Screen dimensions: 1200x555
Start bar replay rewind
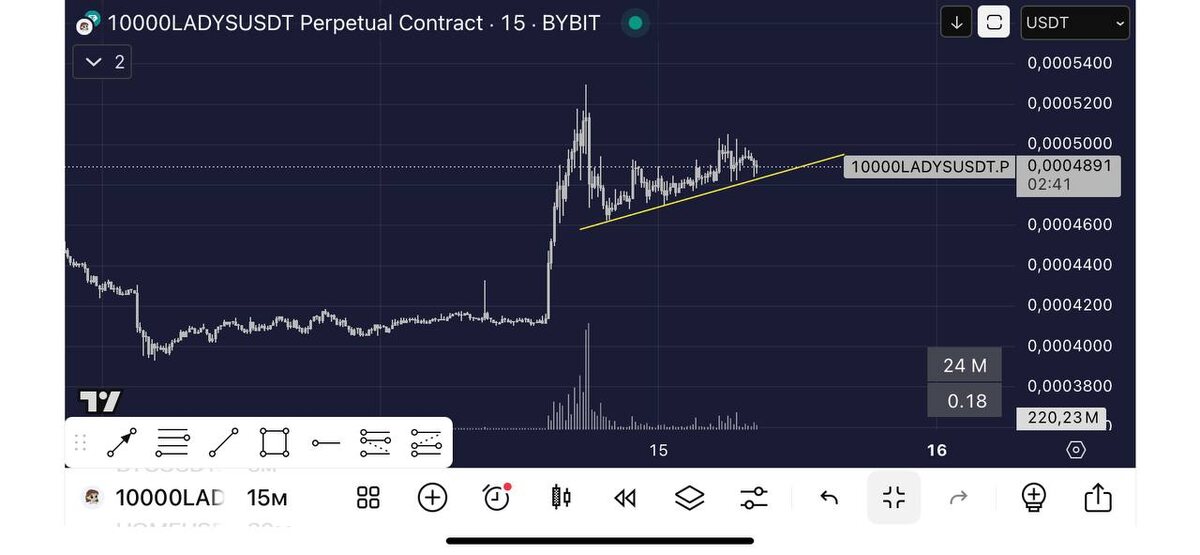(625, 497)
